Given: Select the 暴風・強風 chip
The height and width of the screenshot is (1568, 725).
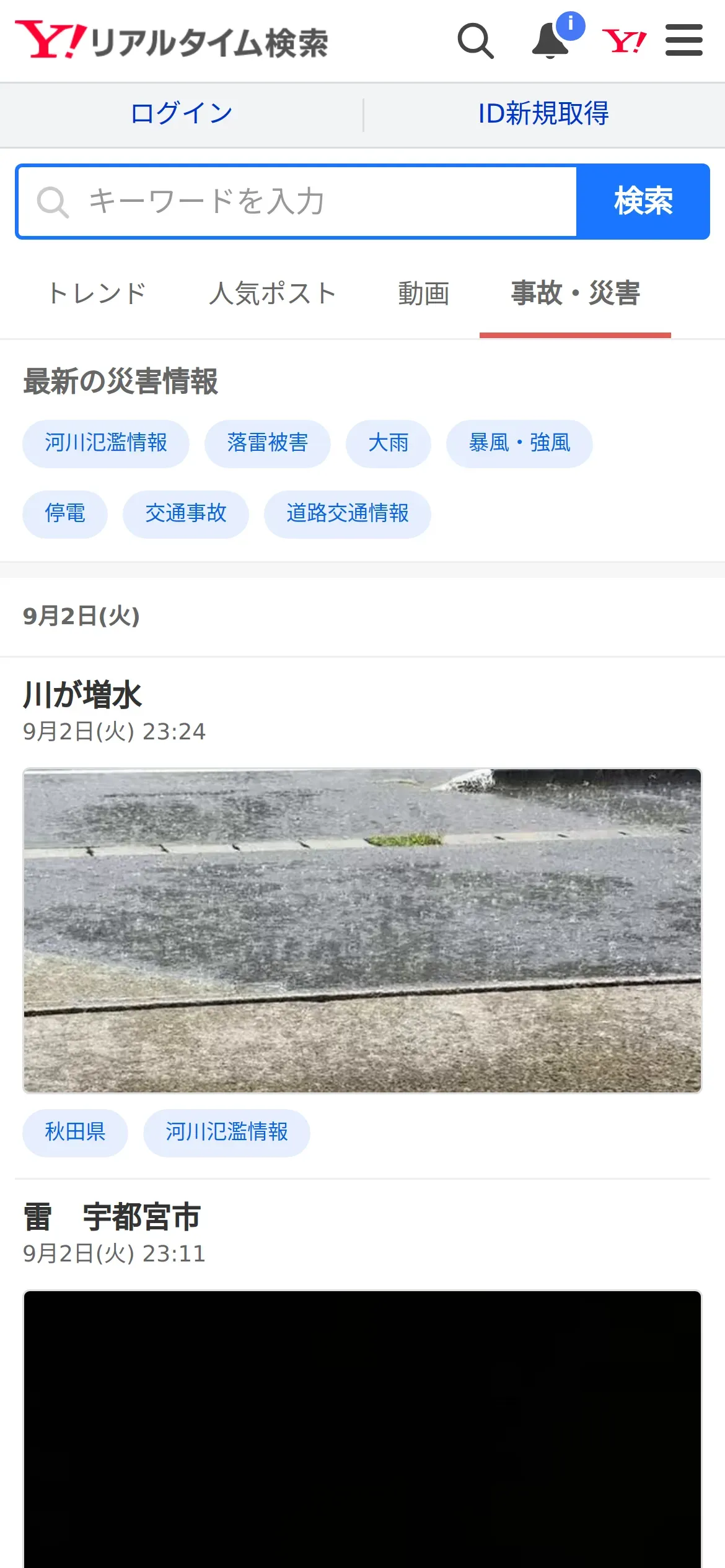Looking at the screenshot, I should [x=519, y=443].
